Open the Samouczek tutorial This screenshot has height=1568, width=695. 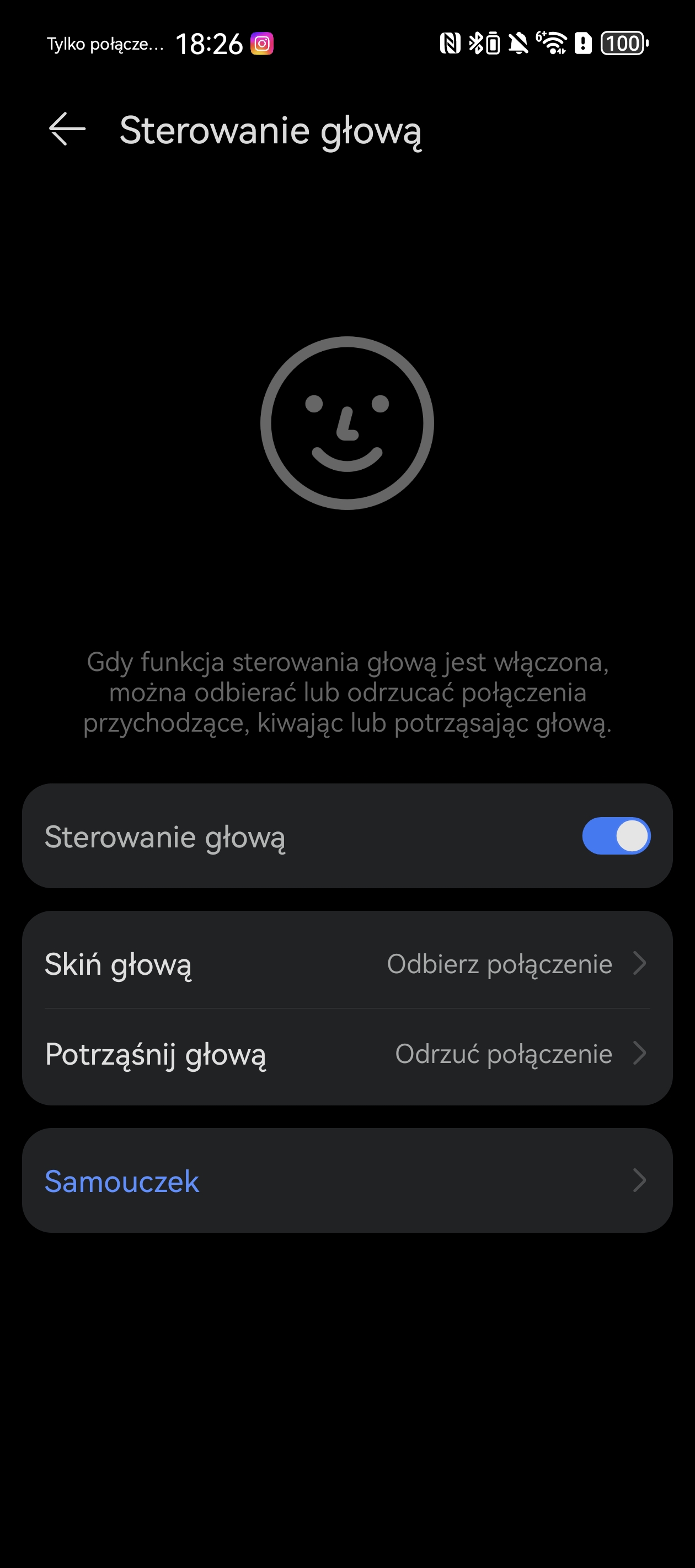(x=347, y=1181)
